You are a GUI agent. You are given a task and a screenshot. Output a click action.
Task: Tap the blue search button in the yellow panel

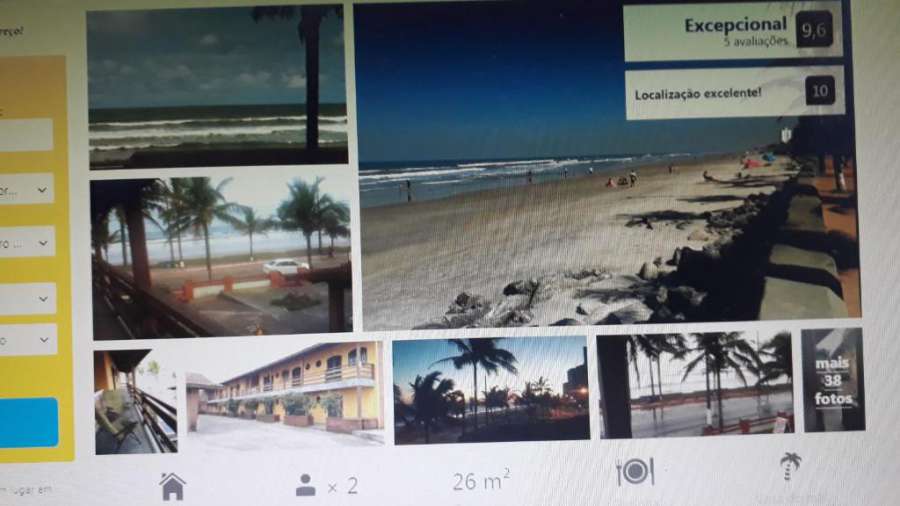(x=27, y=422)
